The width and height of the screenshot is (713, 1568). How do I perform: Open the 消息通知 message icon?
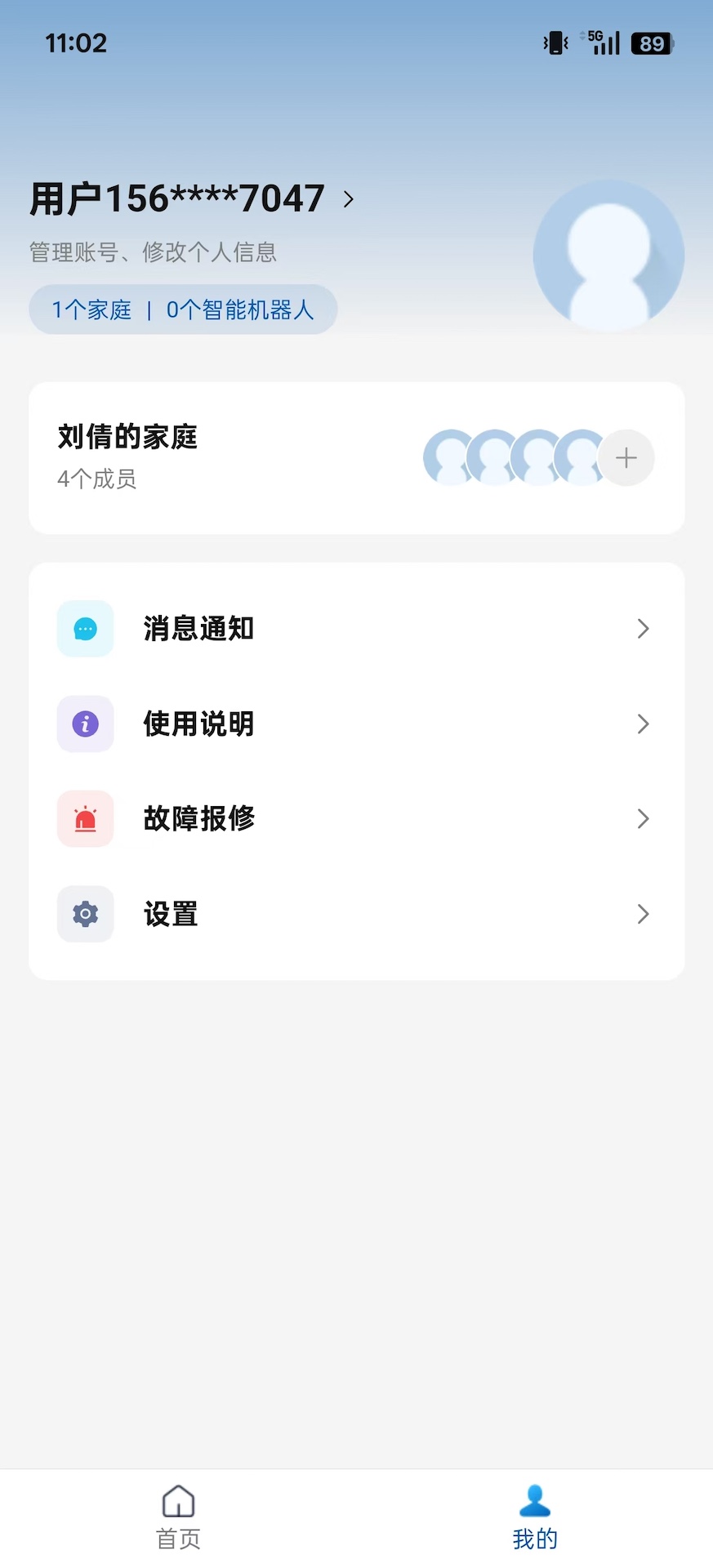85,628
